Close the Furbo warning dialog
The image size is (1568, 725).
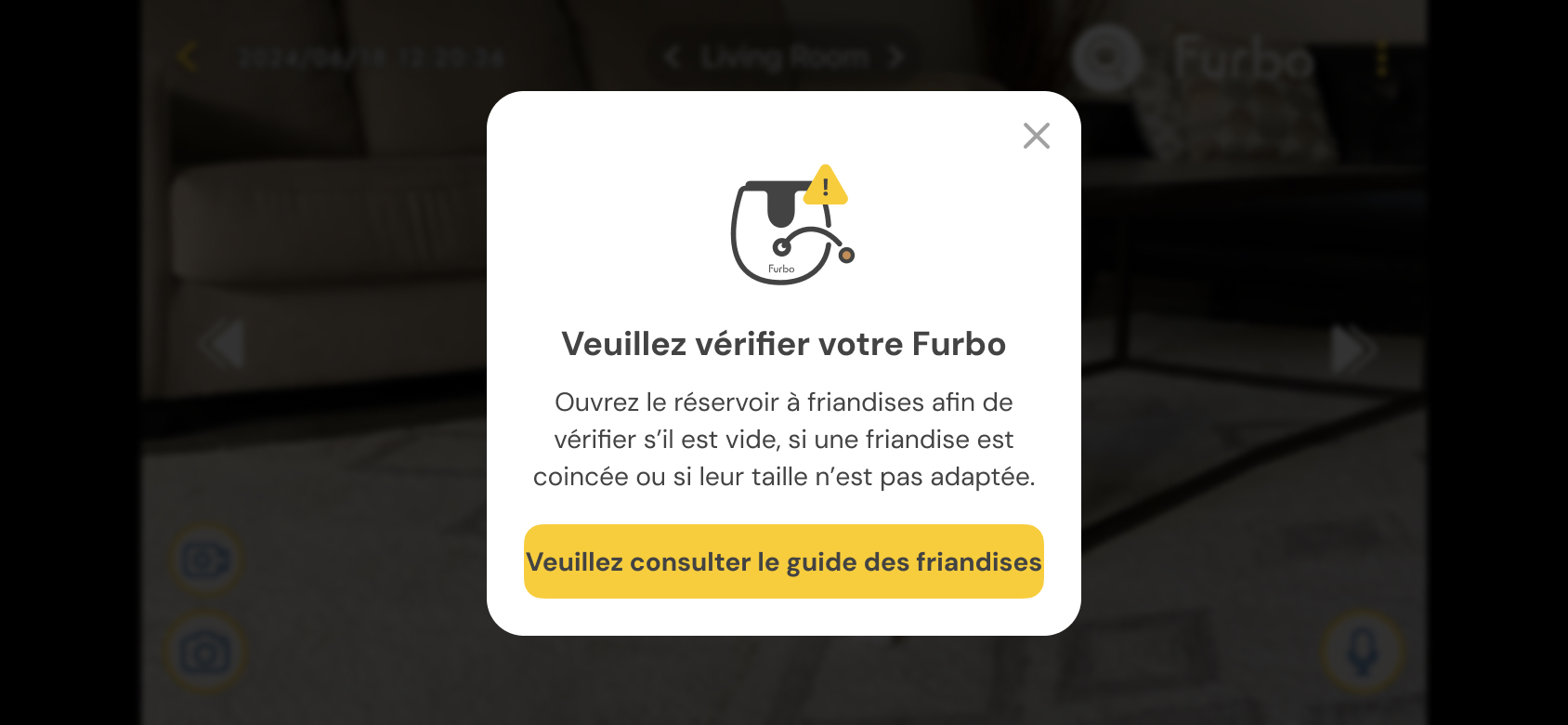1036,136
